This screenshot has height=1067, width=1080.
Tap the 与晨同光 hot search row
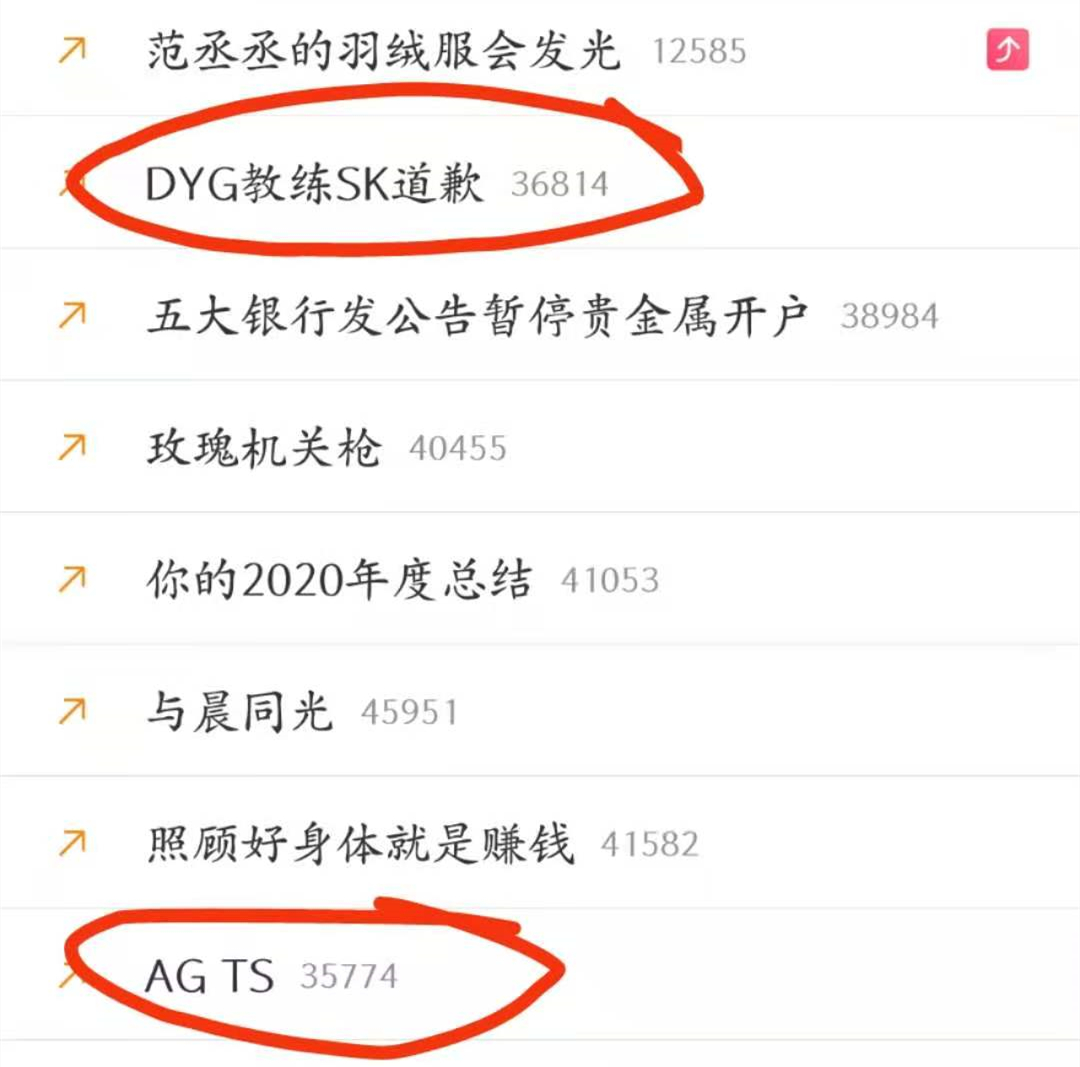click(x=239, y=712)
